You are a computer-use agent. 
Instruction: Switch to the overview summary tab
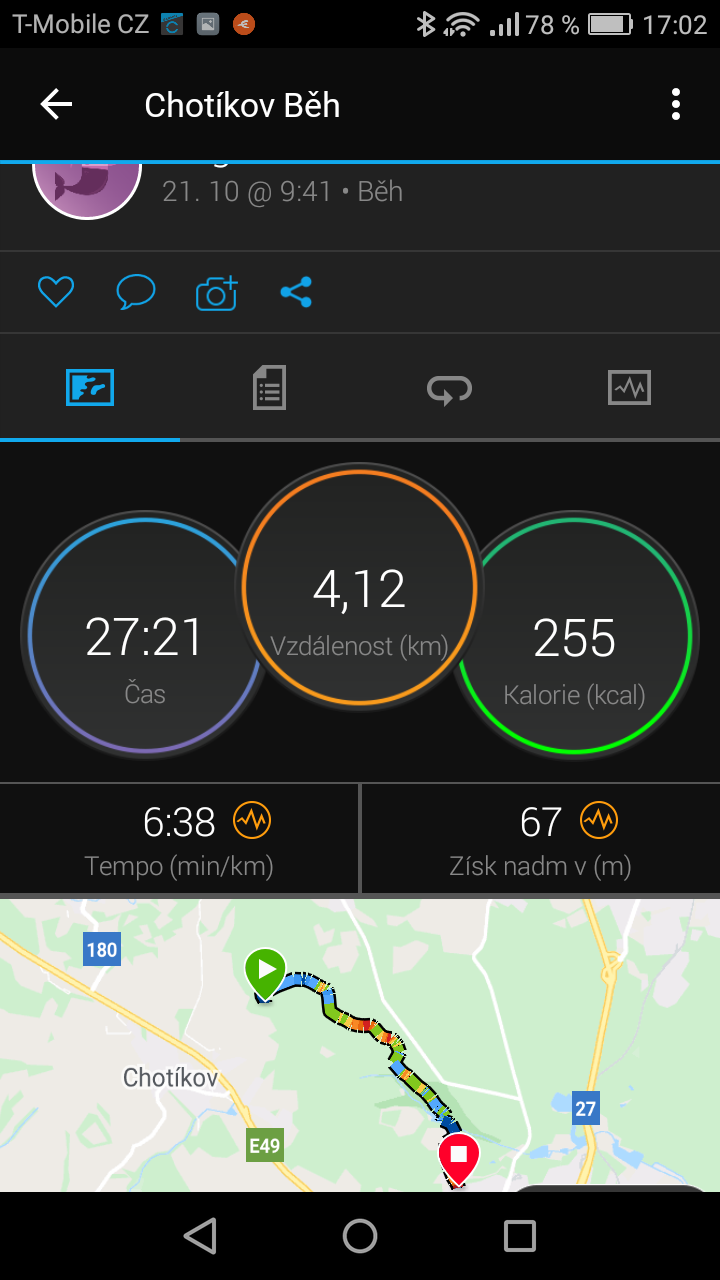coord(90,387)
